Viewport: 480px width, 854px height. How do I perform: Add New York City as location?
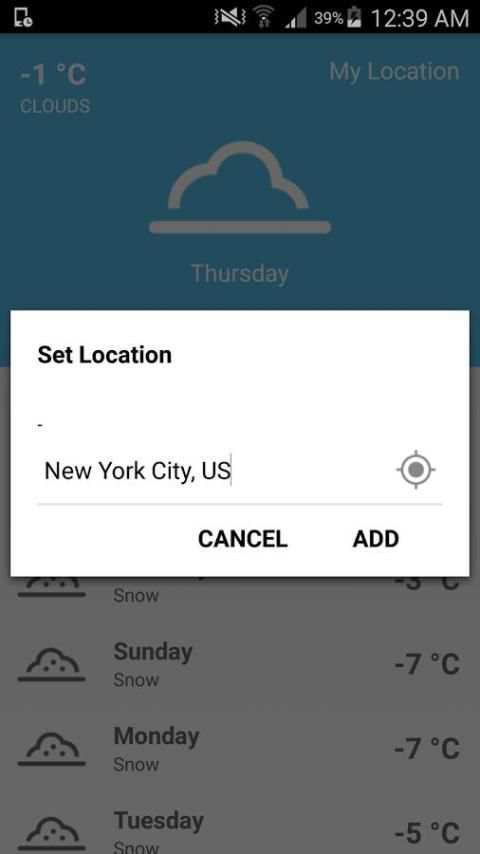pos(376,539)
